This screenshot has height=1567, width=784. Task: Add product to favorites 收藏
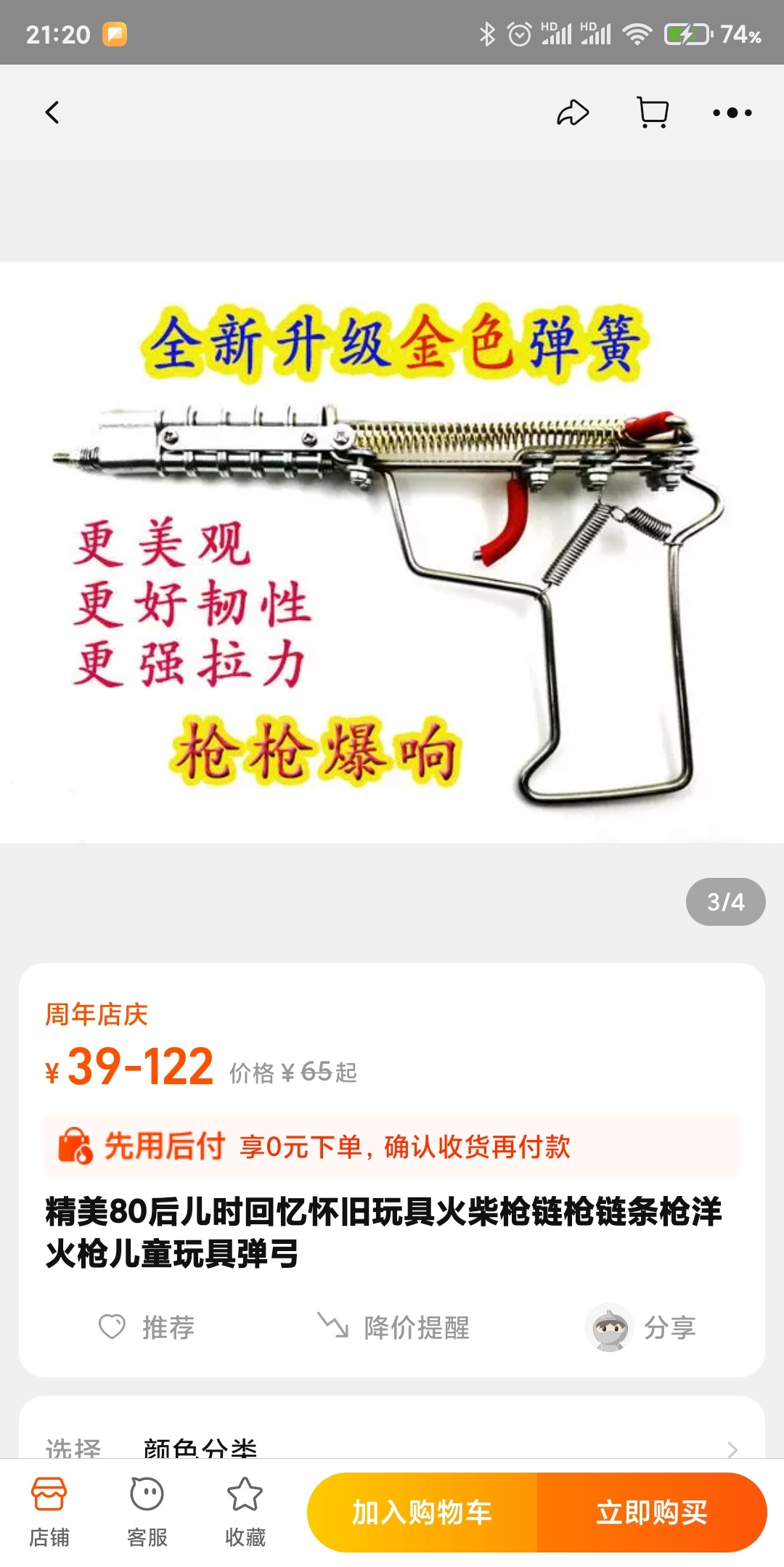click(245, 1512)
